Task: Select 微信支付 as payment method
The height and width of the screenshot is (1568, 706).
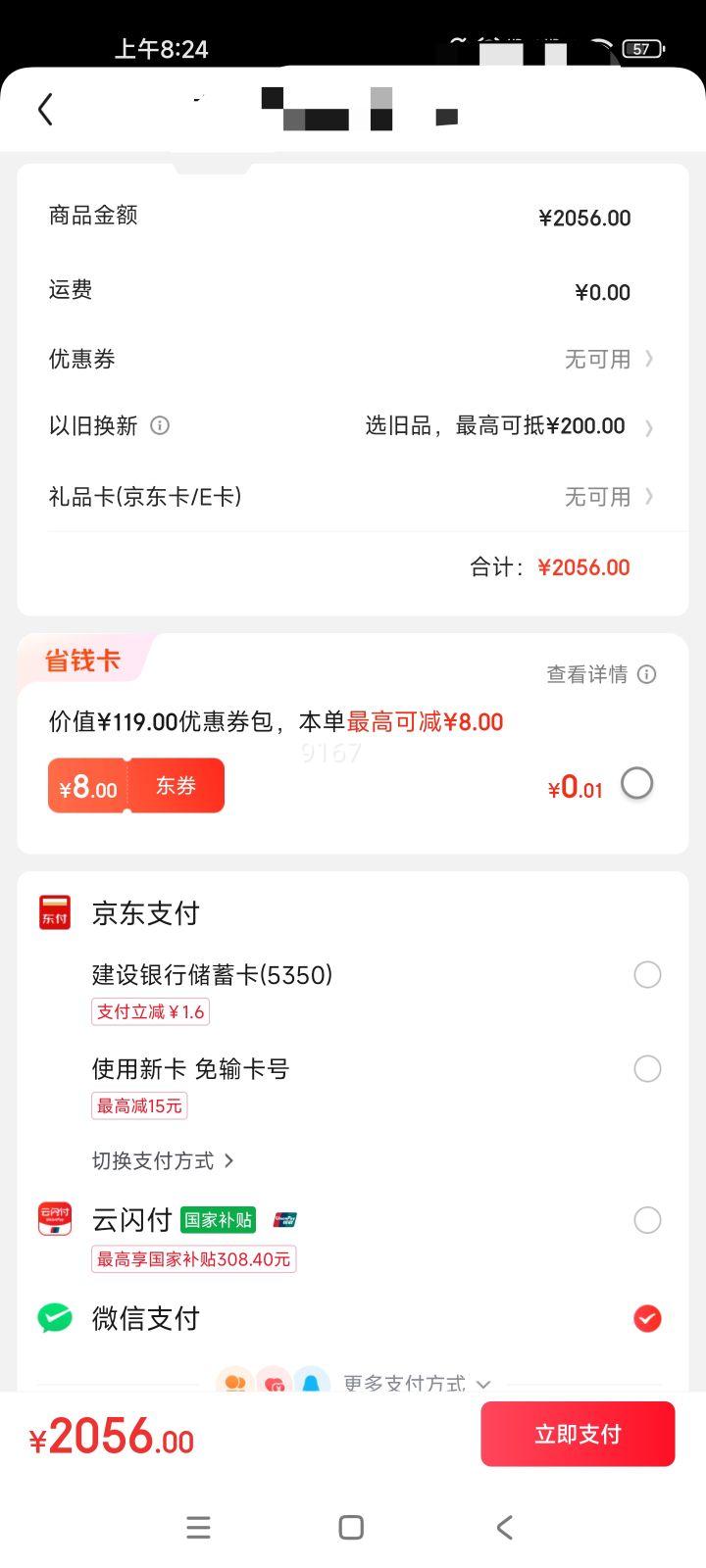Action: point(647,1319)
